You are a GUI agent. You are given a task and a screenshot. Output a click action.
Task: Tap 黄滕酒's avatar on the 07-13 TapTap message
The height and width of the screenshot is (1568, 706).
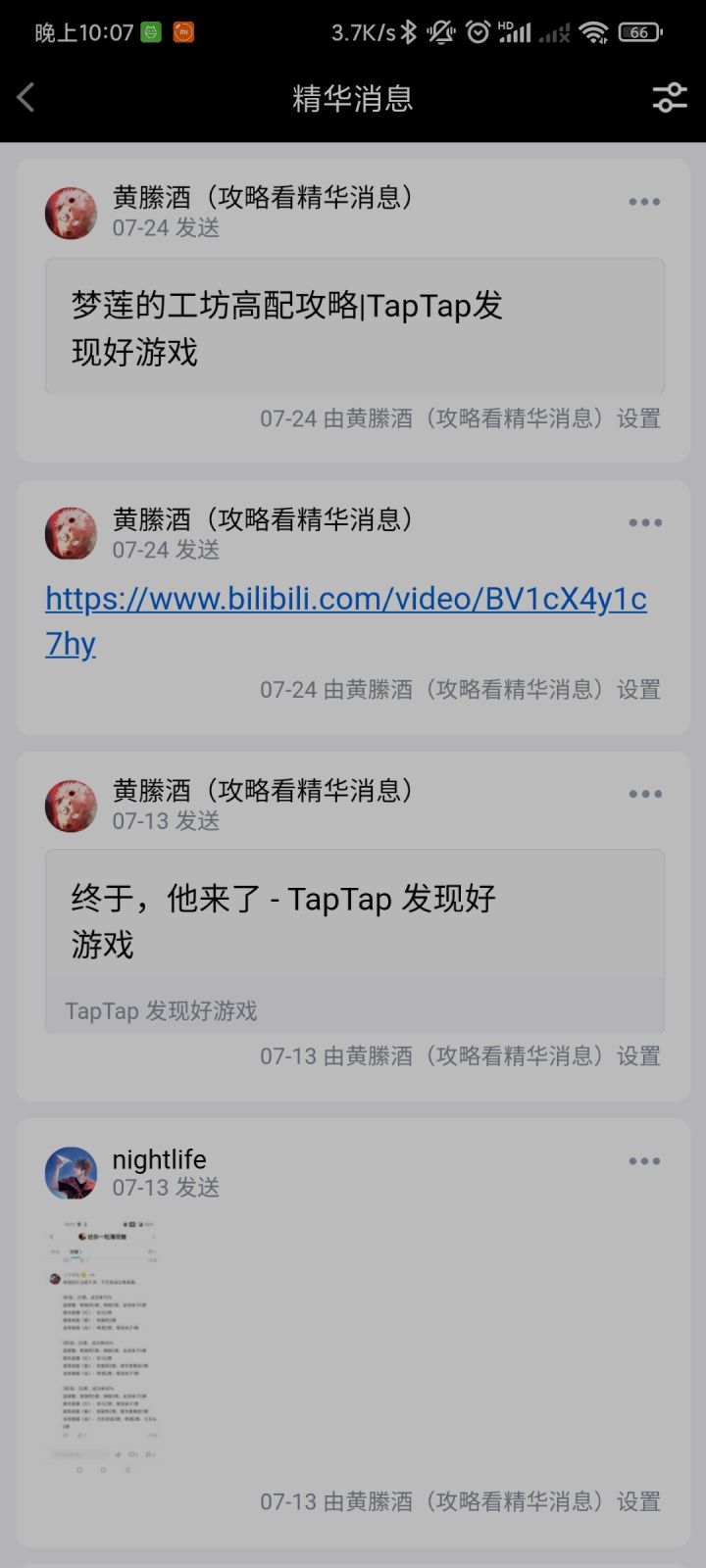click(71, 805)
